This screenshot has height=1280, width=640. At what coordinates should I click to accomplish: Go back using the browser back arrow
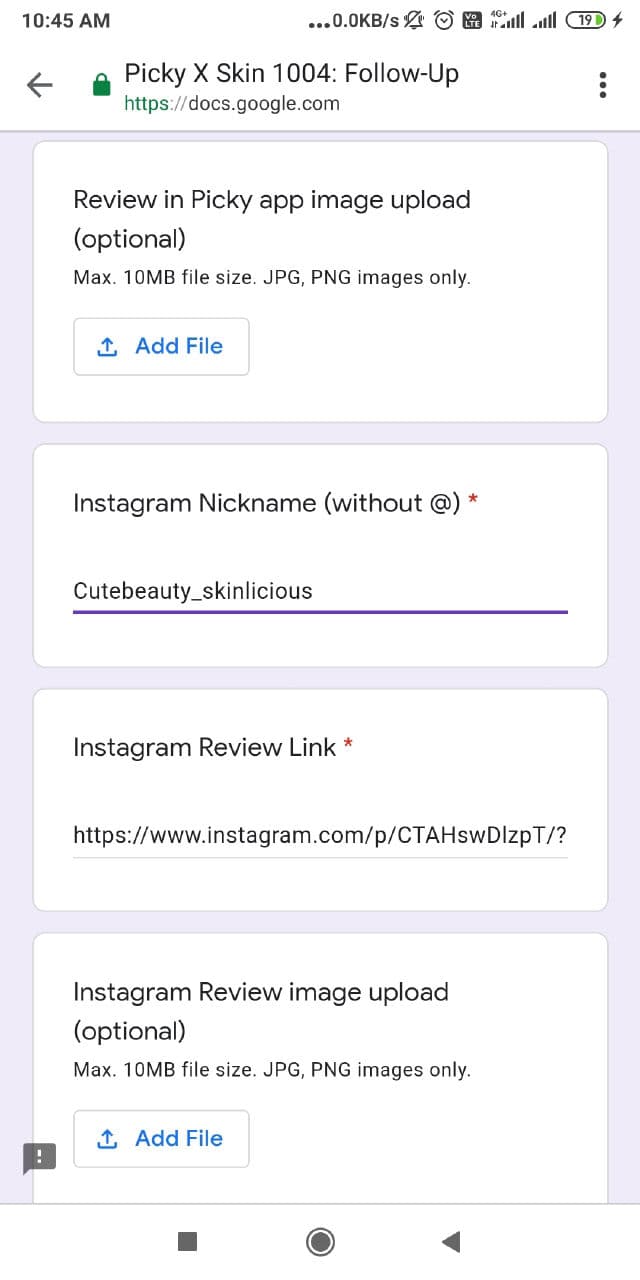pyautogui.click(x=39, y=86)
